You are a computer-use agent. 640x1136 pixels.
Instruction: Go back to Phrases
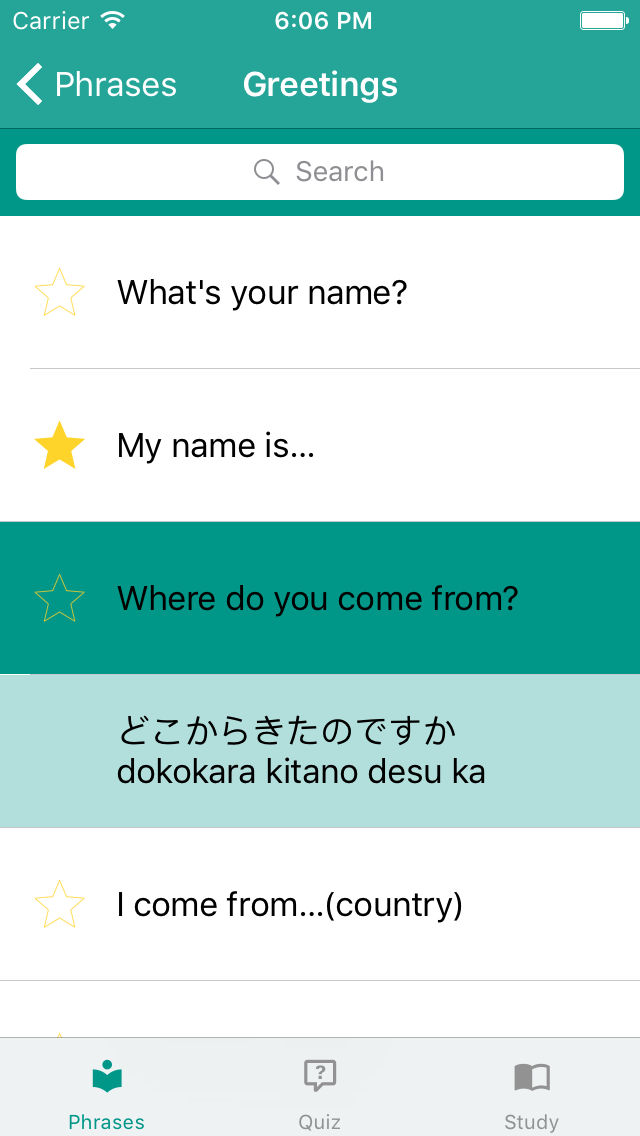pyautogui.click(x=97, y=85)
